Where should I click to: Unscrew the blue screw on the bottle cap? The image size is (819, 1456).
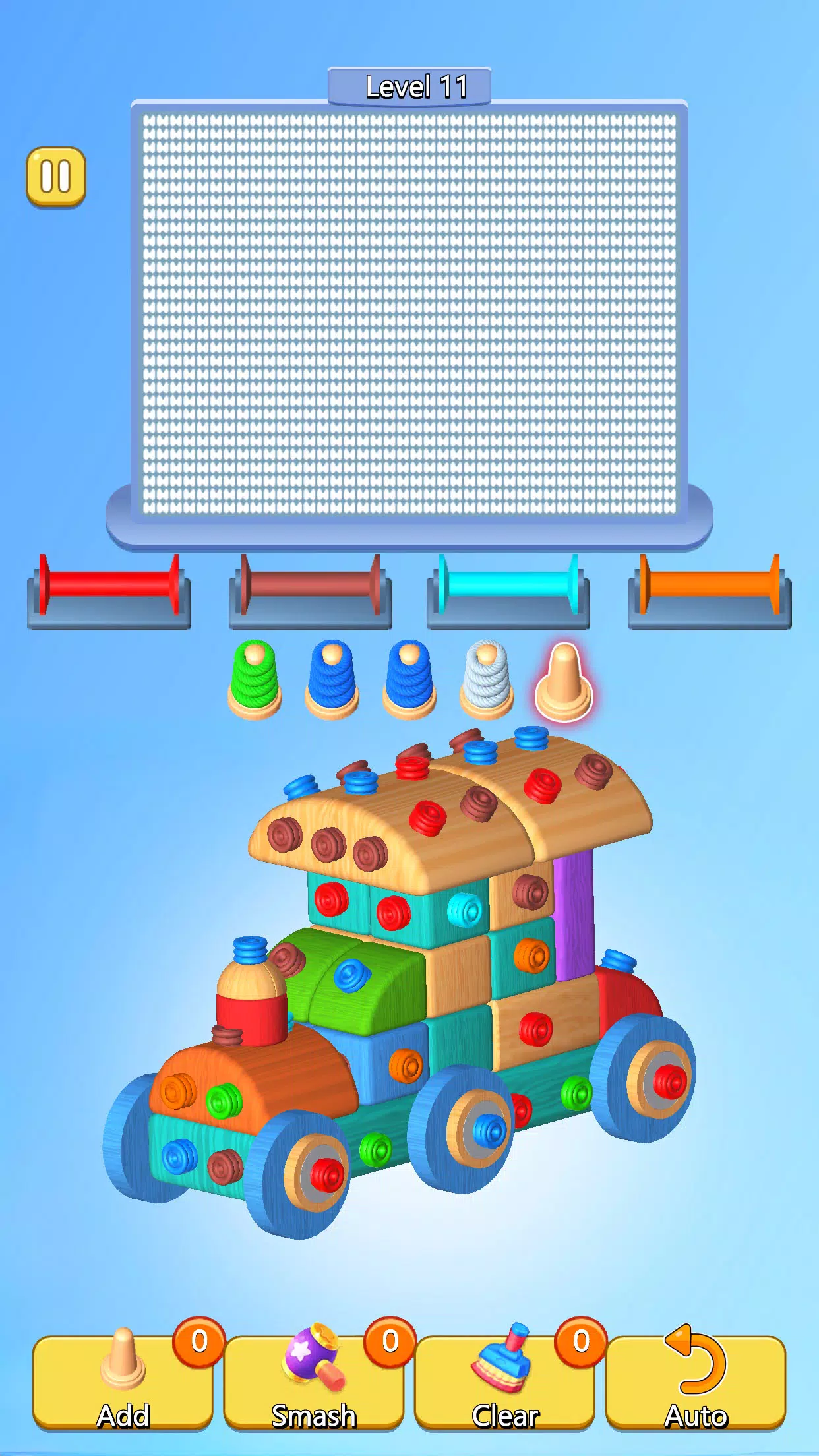click(251, 950)
